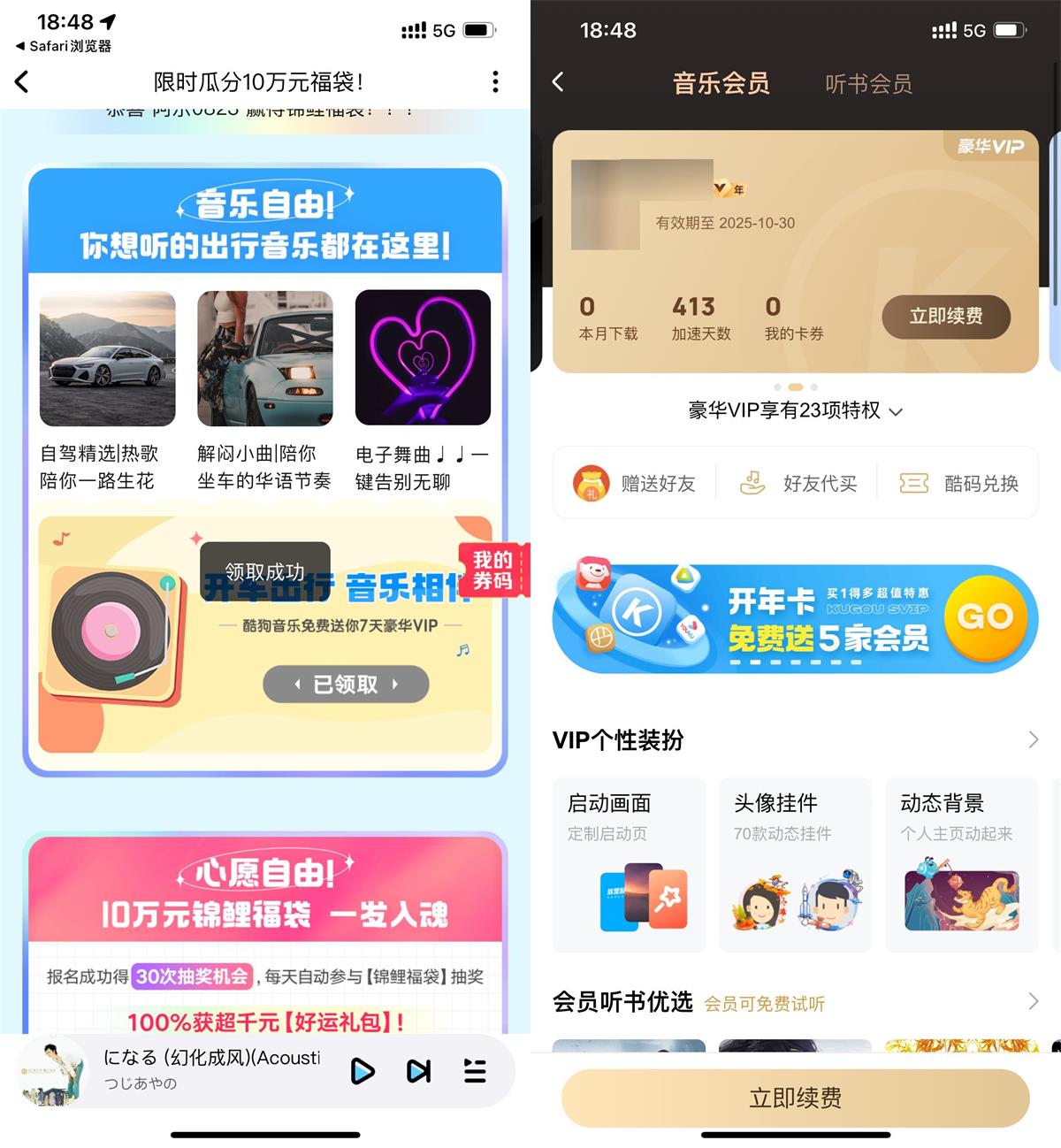Tap the 赠送好友 gift icon
This screenshot has height=1148, width=1061.
pyautogui.click(x=592, y=483)
